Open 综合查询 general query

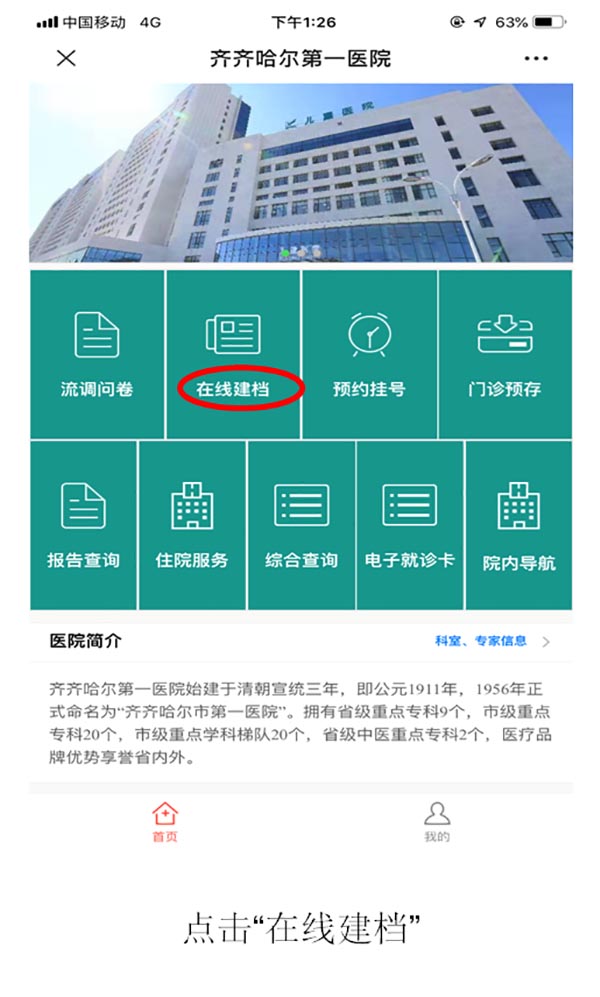[301, 525]
